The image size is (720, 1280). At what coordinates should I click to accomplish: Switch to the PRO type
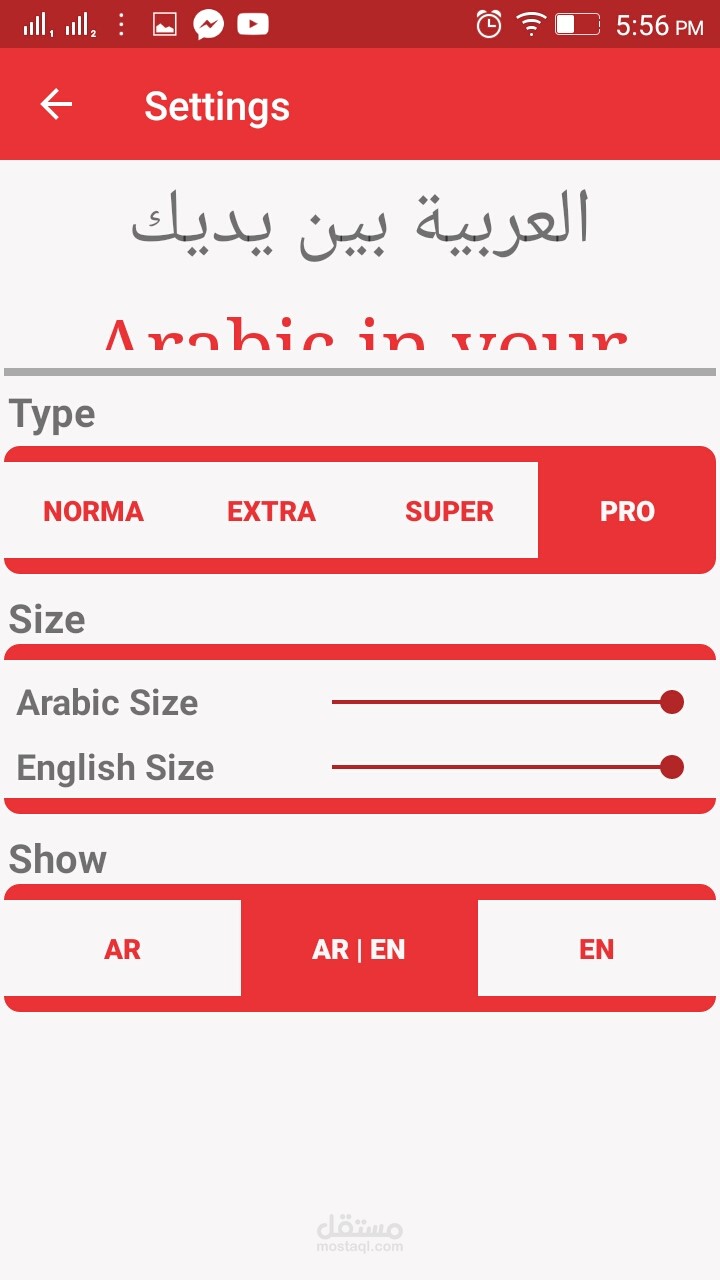coord(627,511)
